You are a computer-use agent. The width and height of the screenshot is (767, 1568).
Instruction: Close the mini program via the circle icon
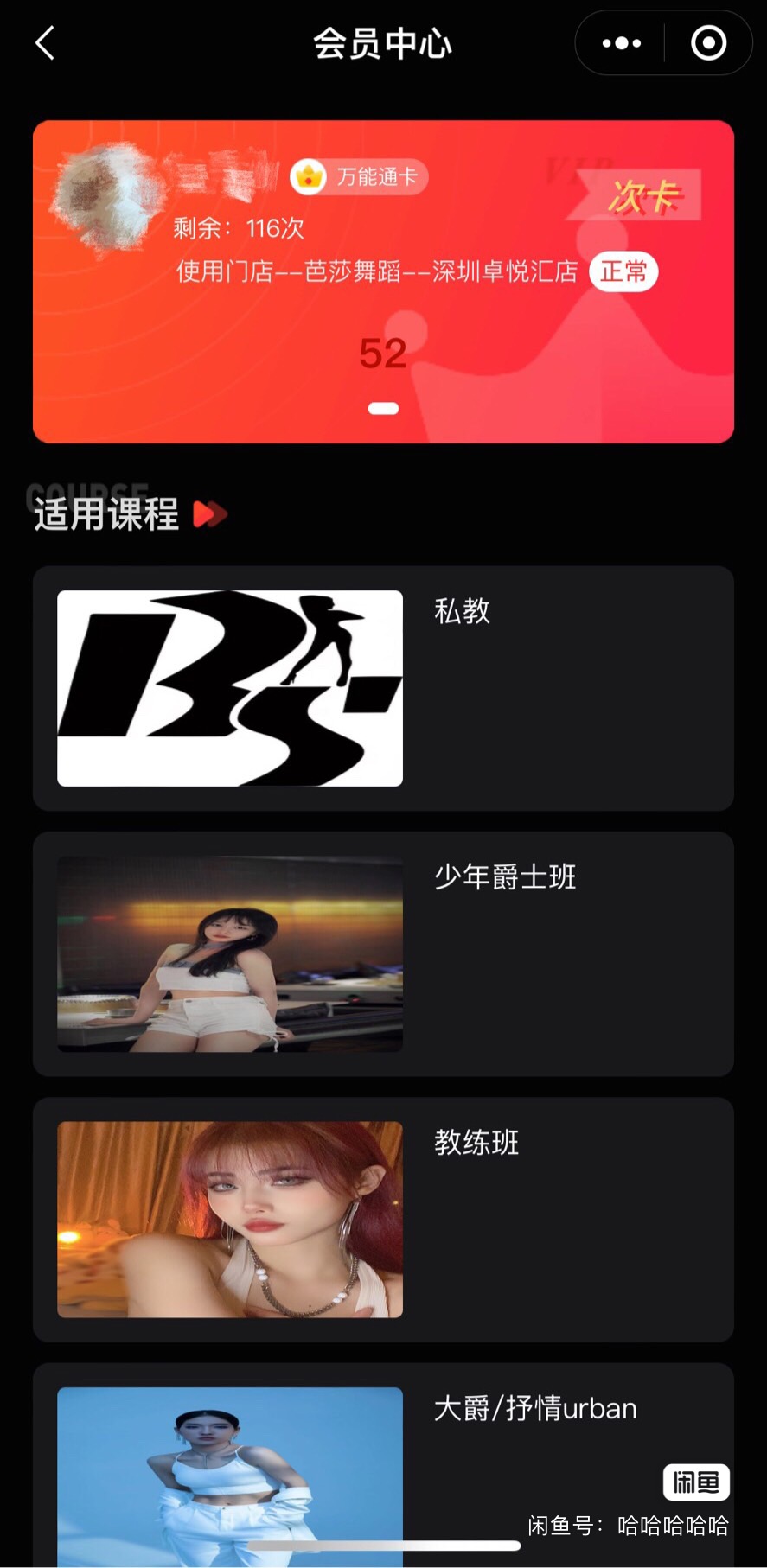point(708,43)
